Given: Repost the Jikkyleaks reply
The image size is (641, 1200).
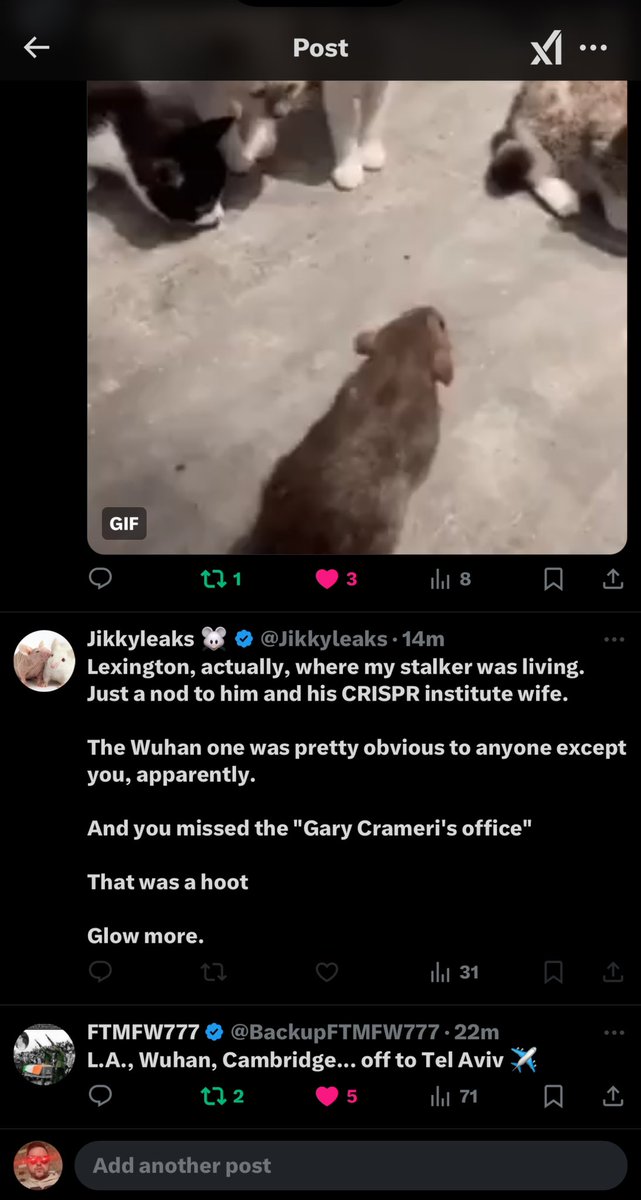Looking at the screenshot, I should click(212, 971).
